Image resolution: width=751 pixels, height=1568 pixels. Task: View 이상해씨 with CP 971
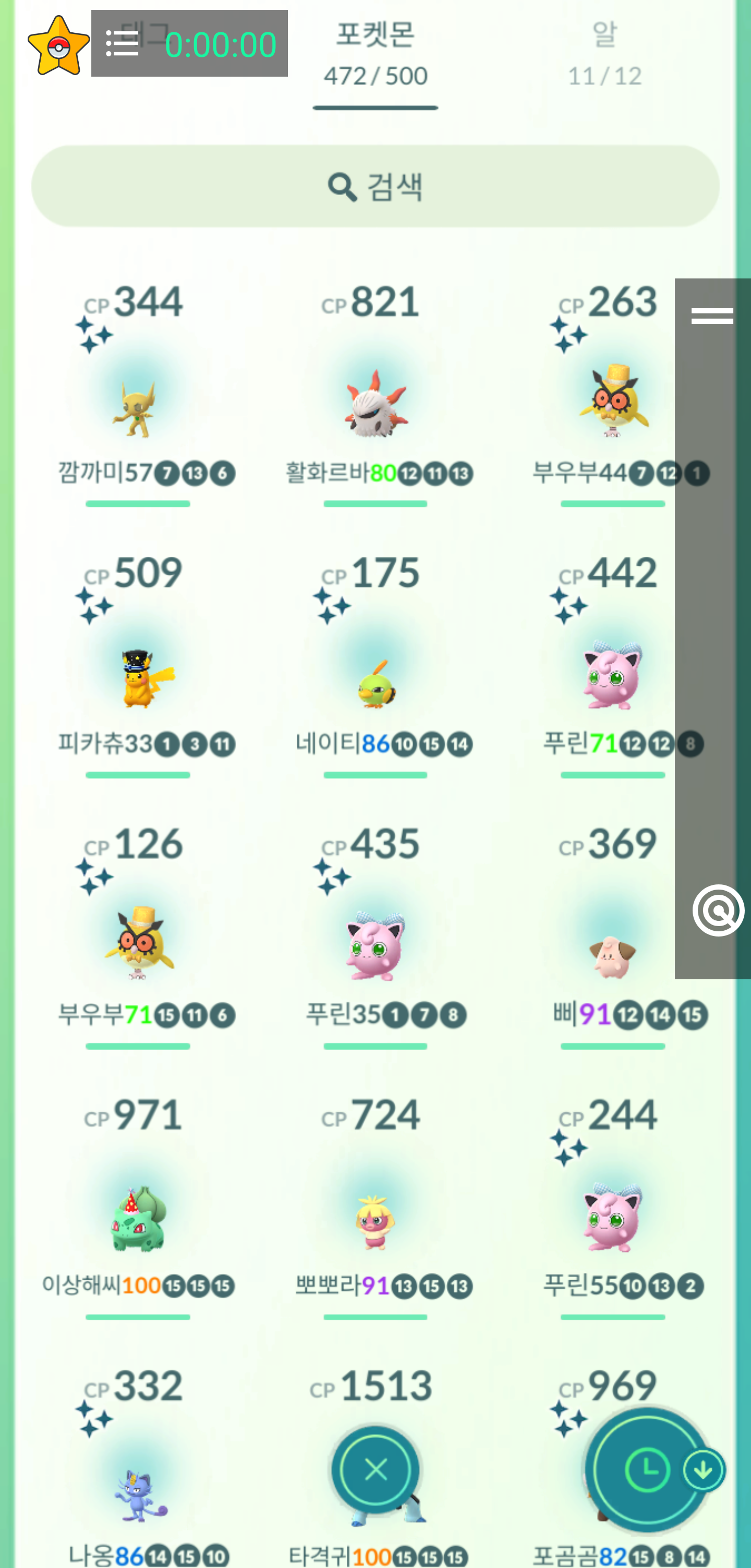pyautogui.click(x=138, y=1218)
